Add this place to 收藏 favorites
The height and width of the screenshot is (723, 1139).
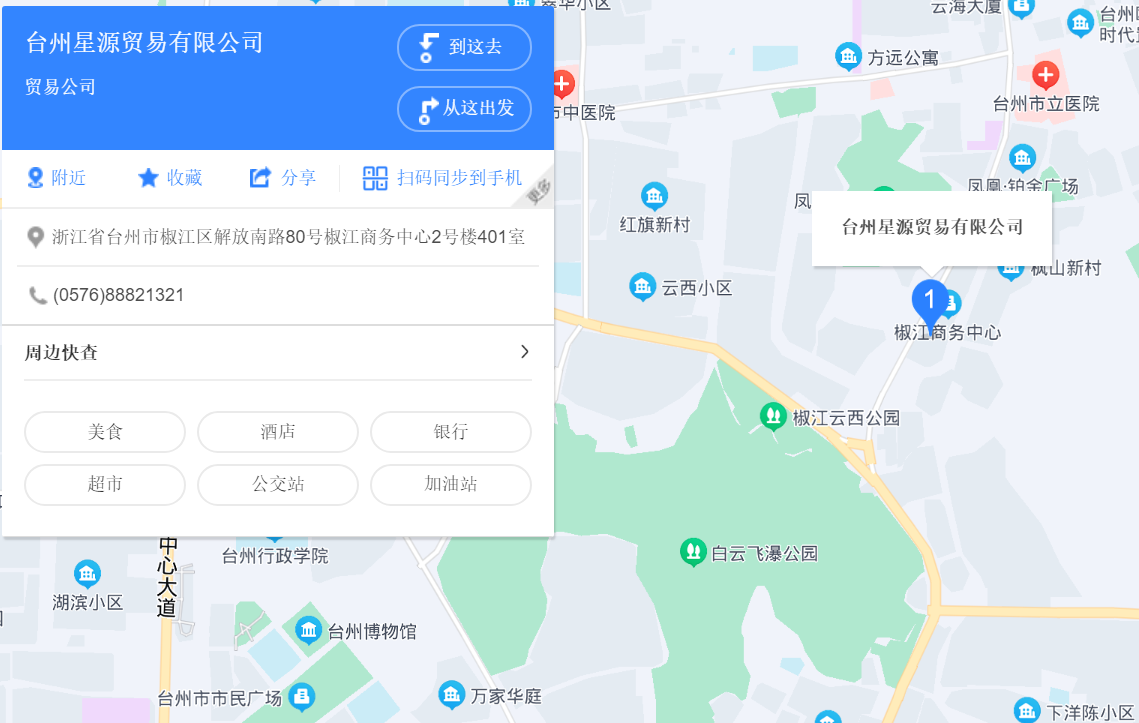170,178
